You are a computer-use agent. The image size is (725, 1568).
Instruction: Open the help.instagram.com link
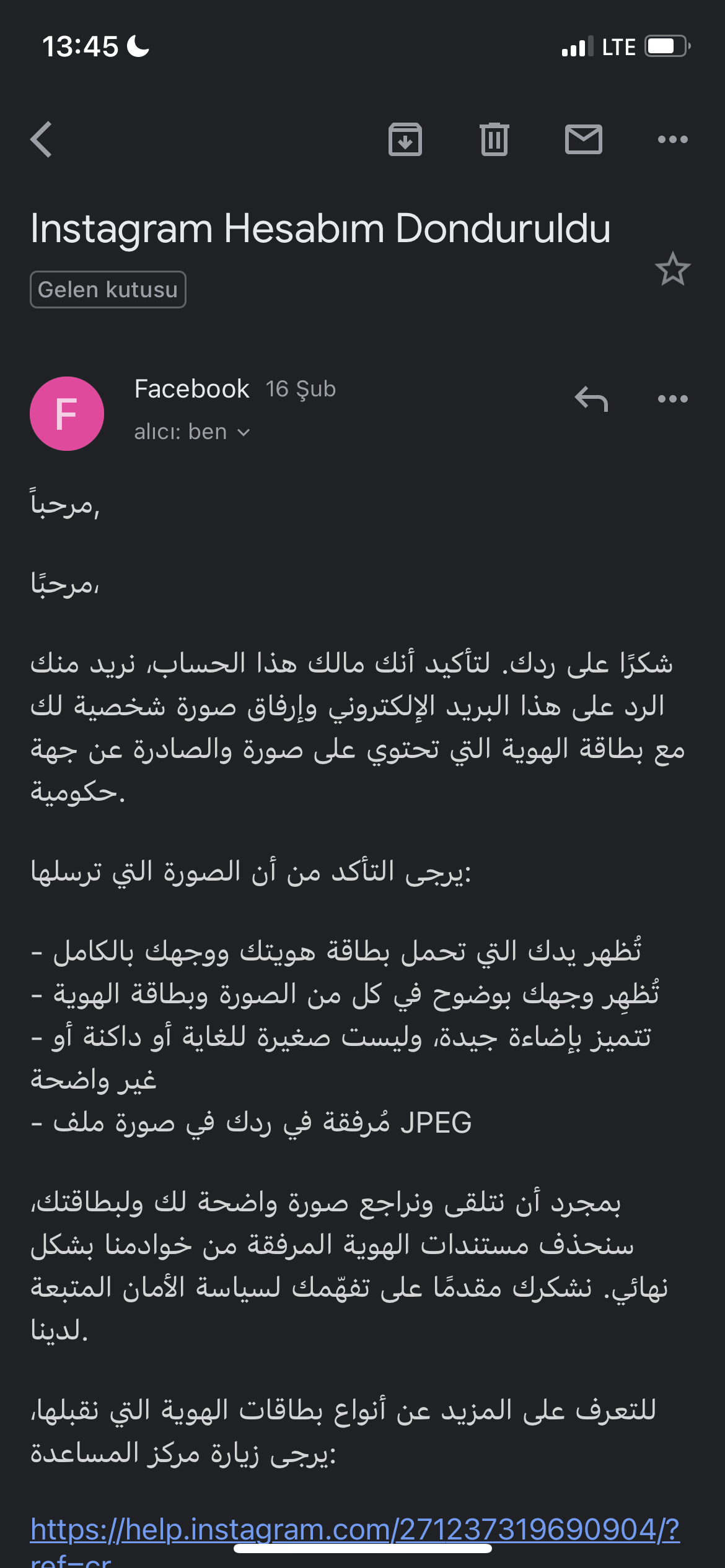[x=355, y=1536]
